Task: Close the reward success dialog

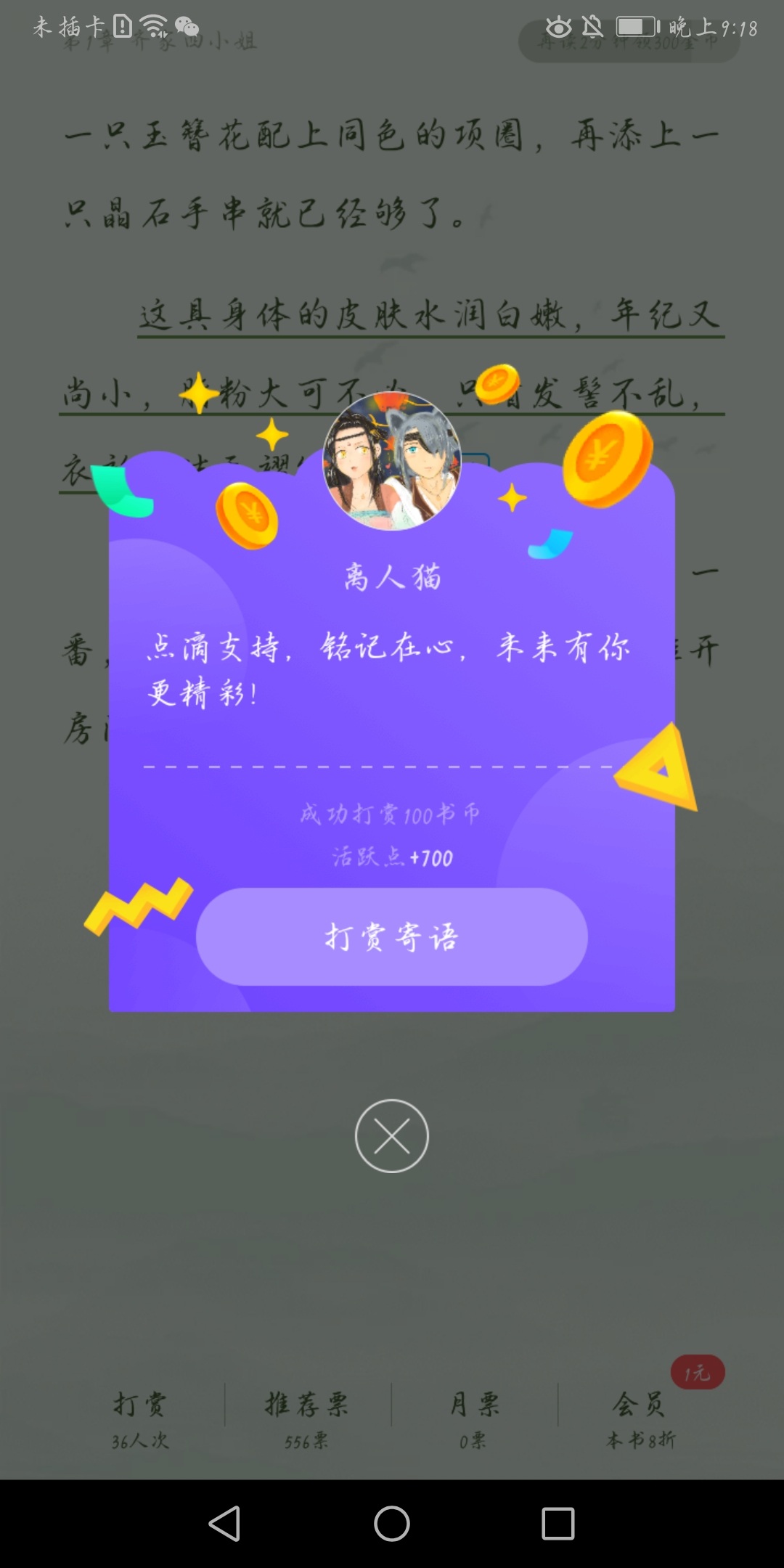Action: click(391, 1136)
